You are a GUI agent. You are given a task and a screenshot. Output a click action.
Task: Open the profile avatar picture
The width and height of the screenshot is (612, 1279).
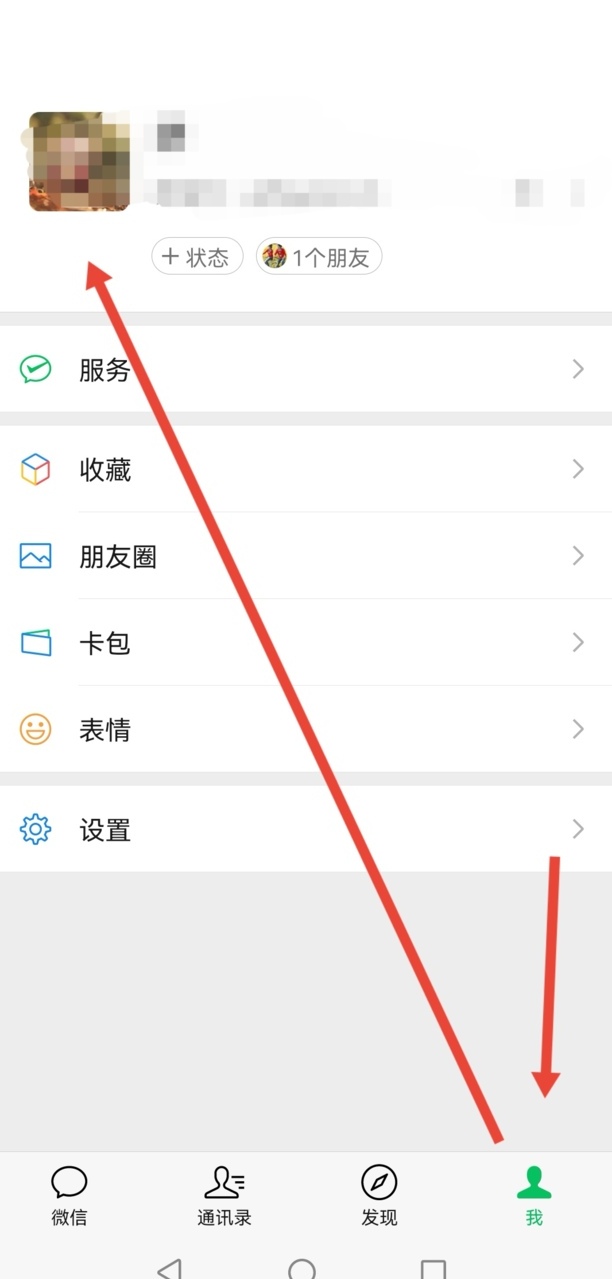pyautogui.click(x=79, y=161)
